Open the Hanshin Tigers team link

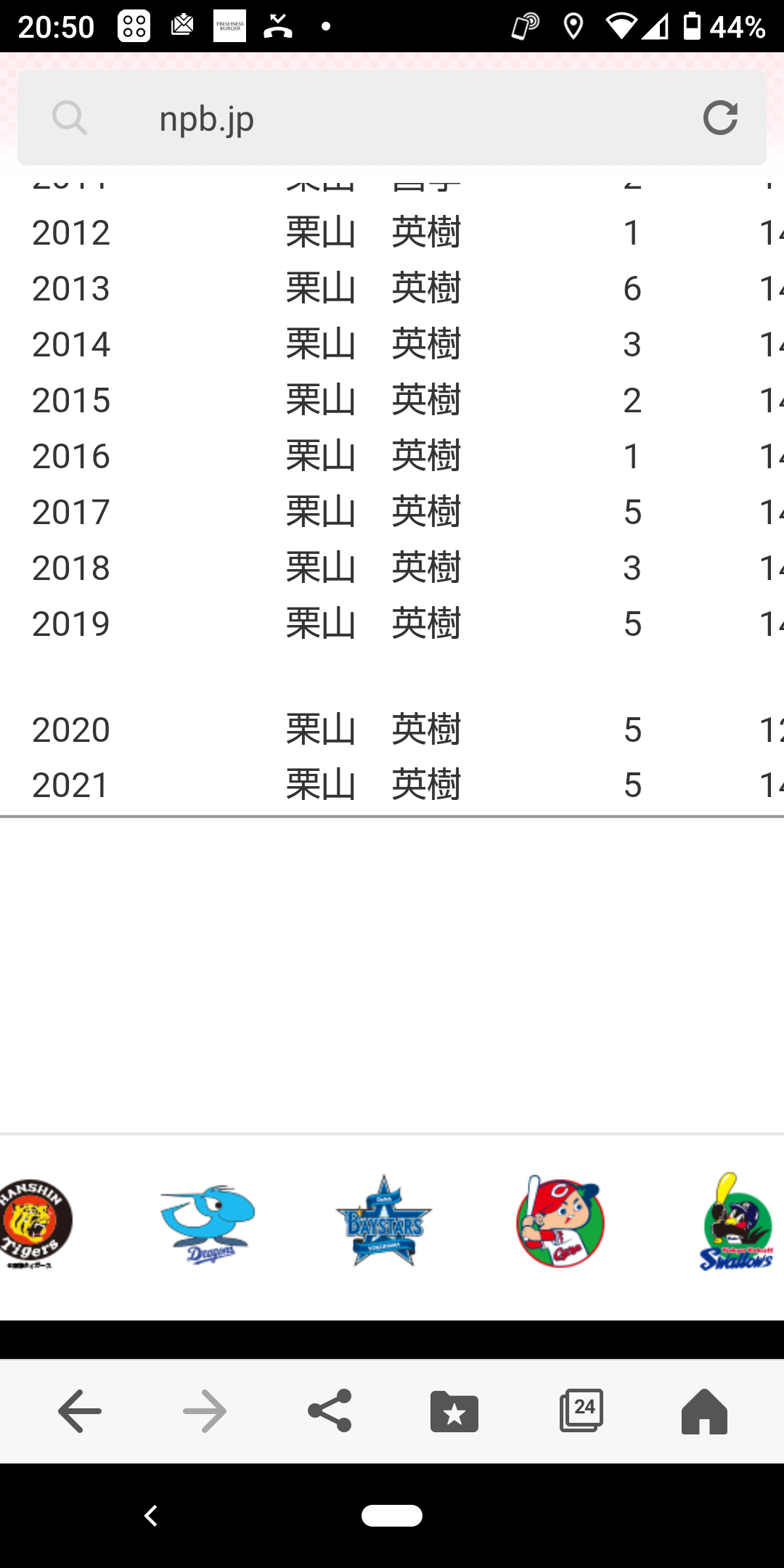(x=35, y=1224)
